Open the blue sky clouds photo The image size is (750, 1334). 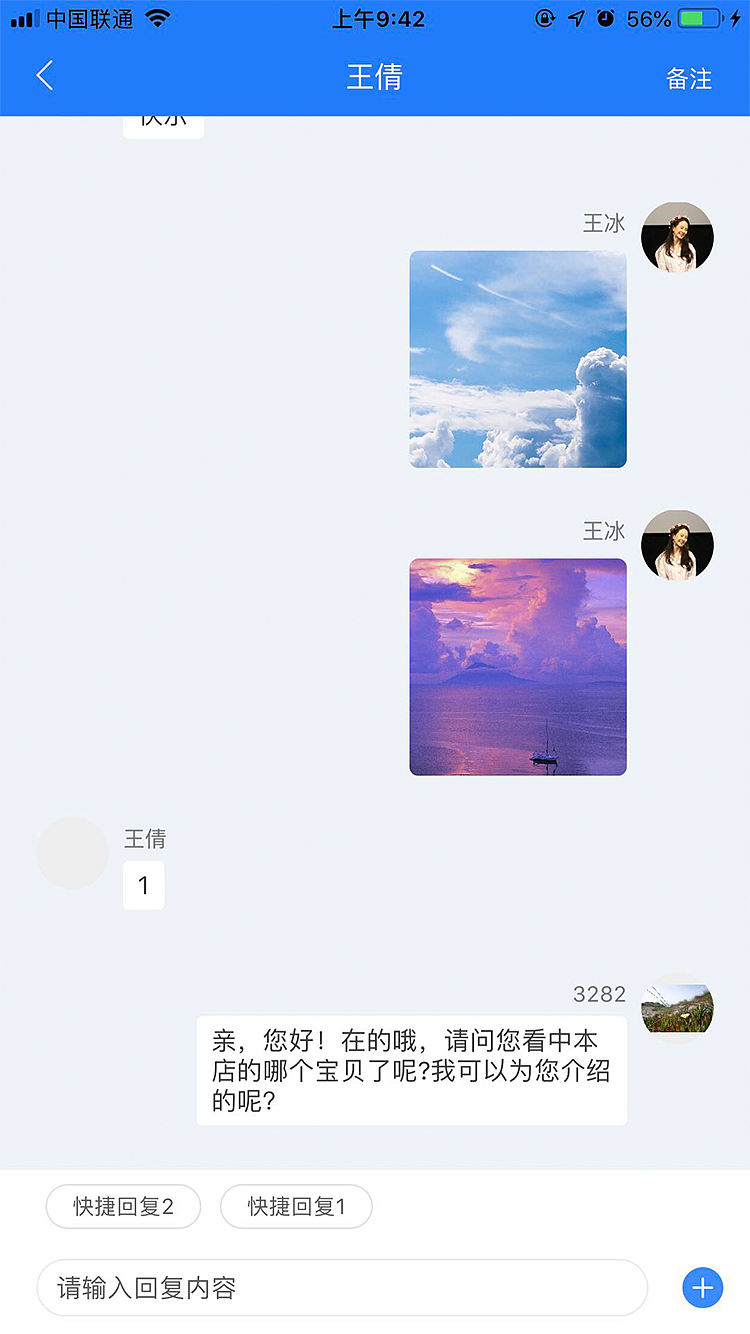pyautogui.click(x=517, y=359)
